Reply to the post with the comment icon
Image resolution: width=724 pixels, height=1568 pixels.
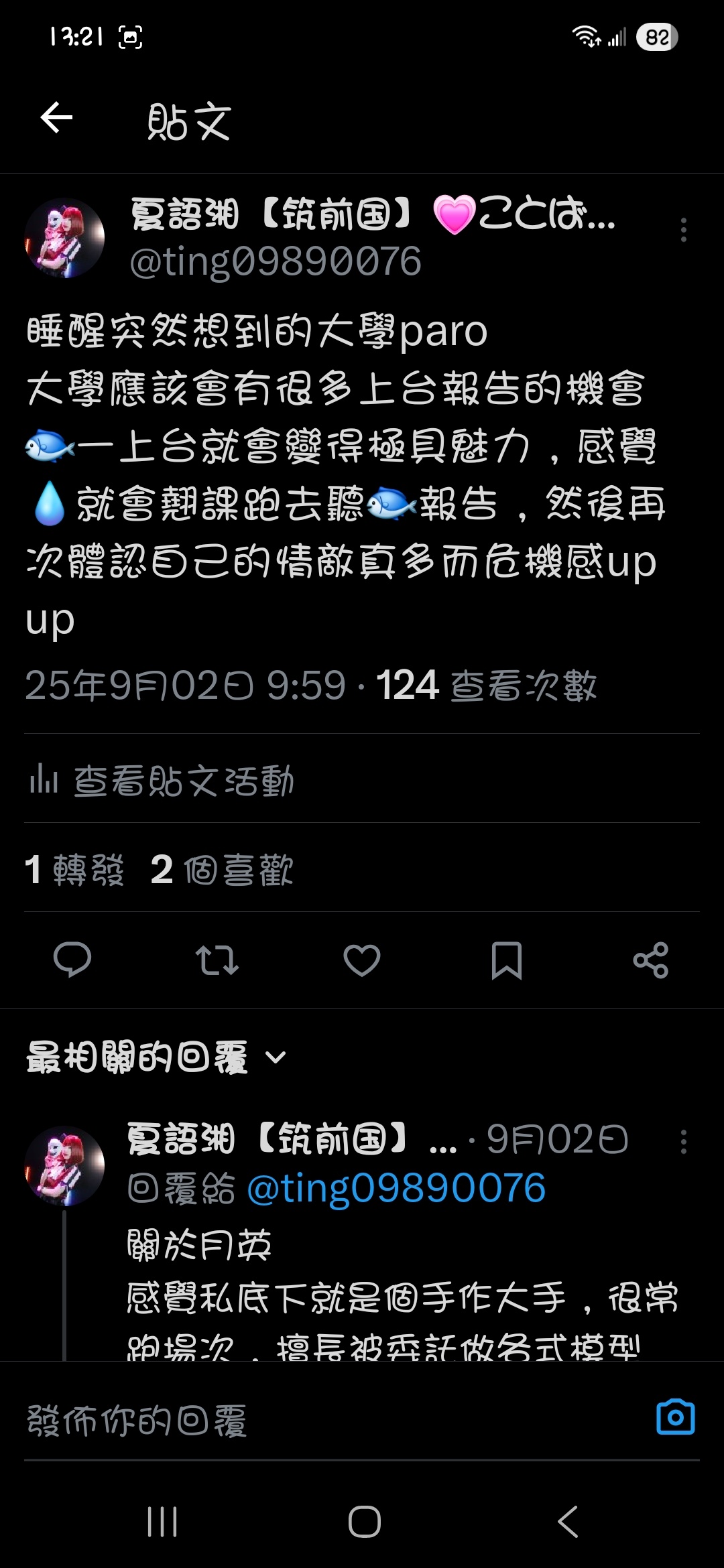coord(72,960)
